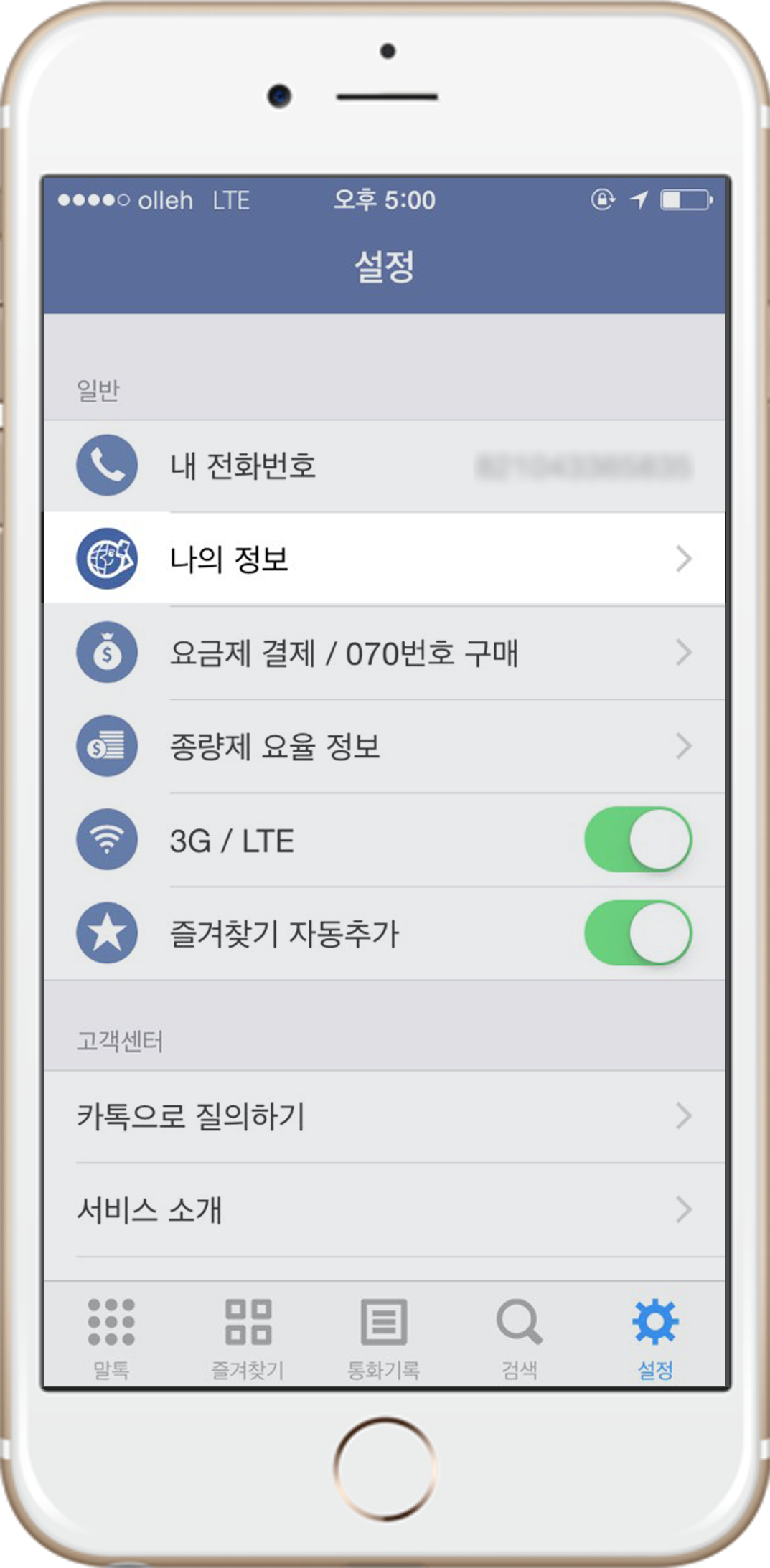Turn off the 3G / LTE switch

tap(637, 840)
